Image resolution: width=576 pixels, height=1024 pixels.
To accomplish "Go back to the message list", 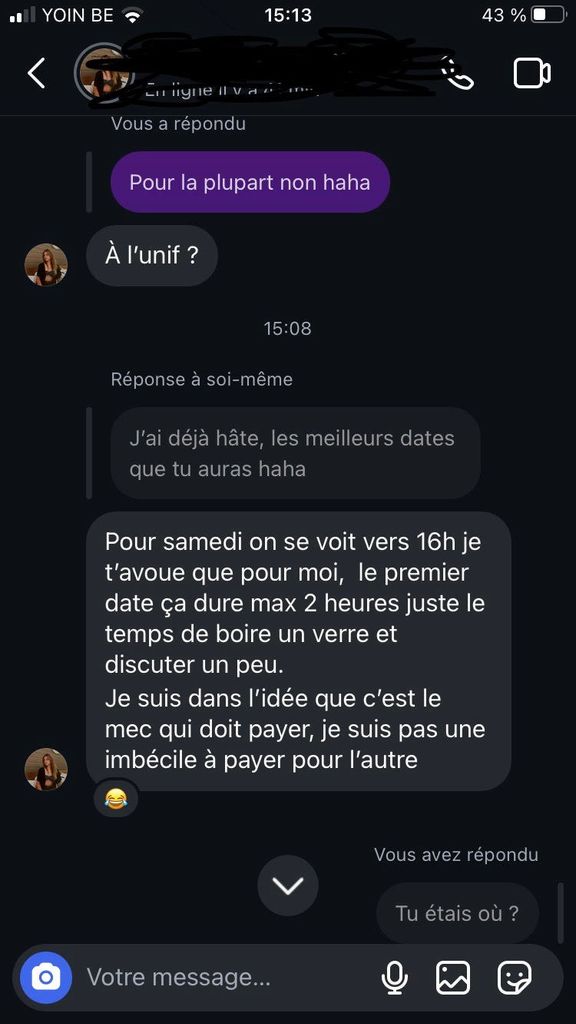I will (x=37, y=72).
